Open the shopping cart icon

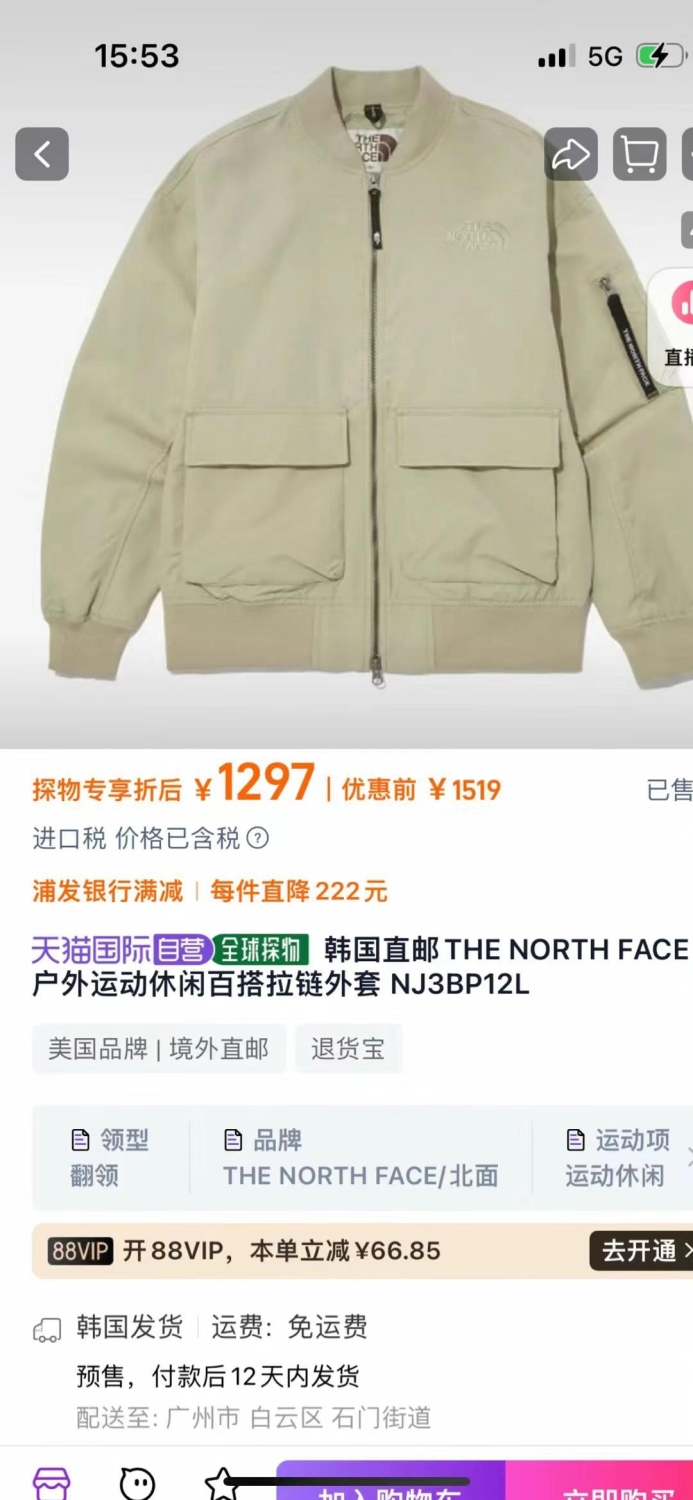tap(639, 154)
